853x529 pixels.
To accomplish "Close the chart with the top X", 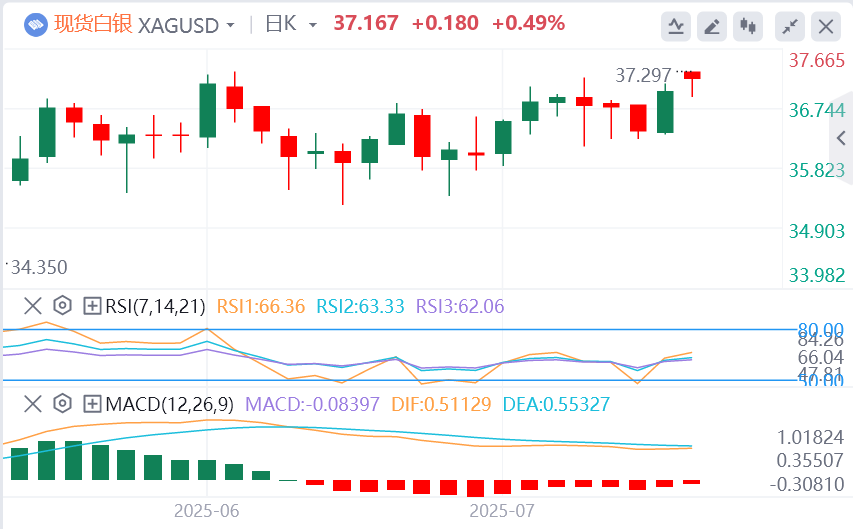I will 825,26.
